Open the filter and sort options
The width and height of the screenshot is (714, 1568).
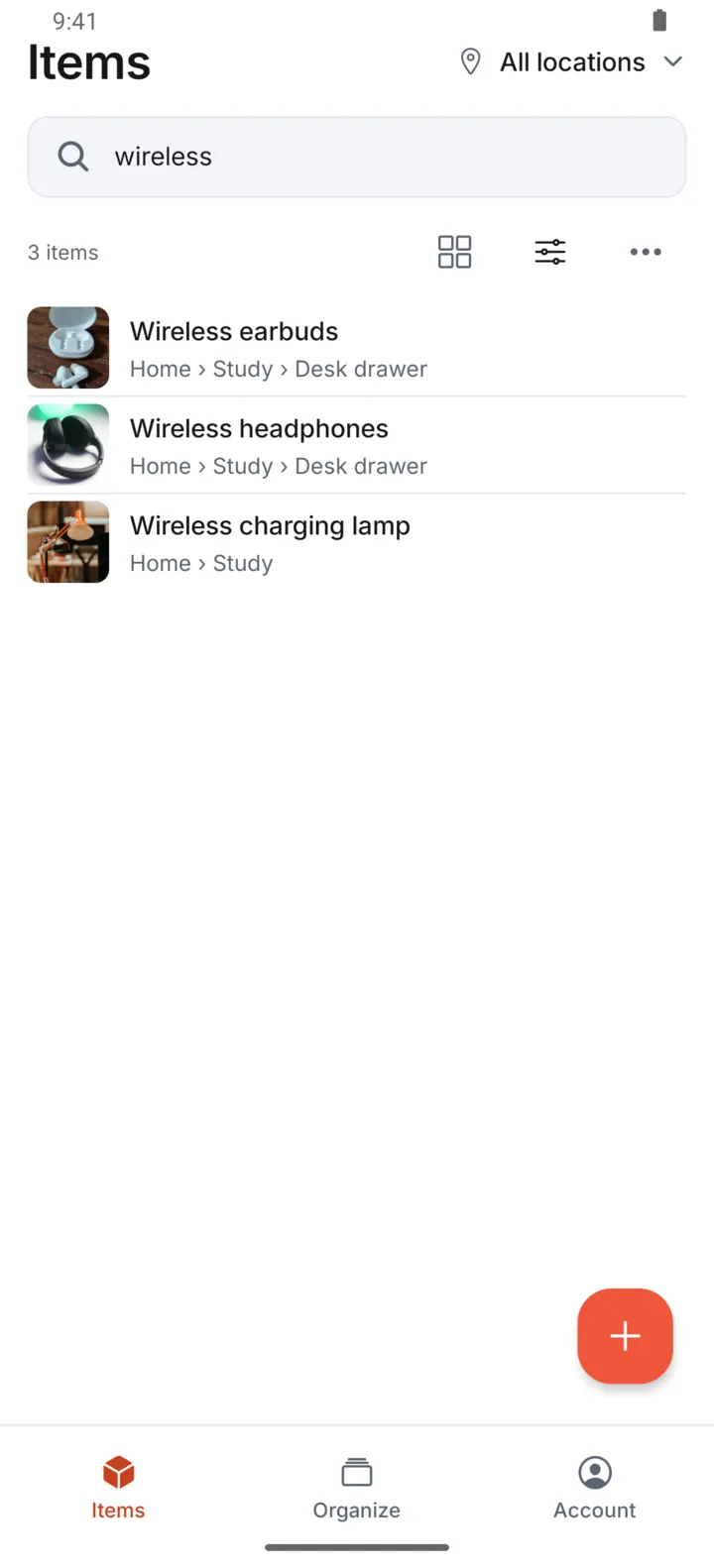click(x=550, y=252)
